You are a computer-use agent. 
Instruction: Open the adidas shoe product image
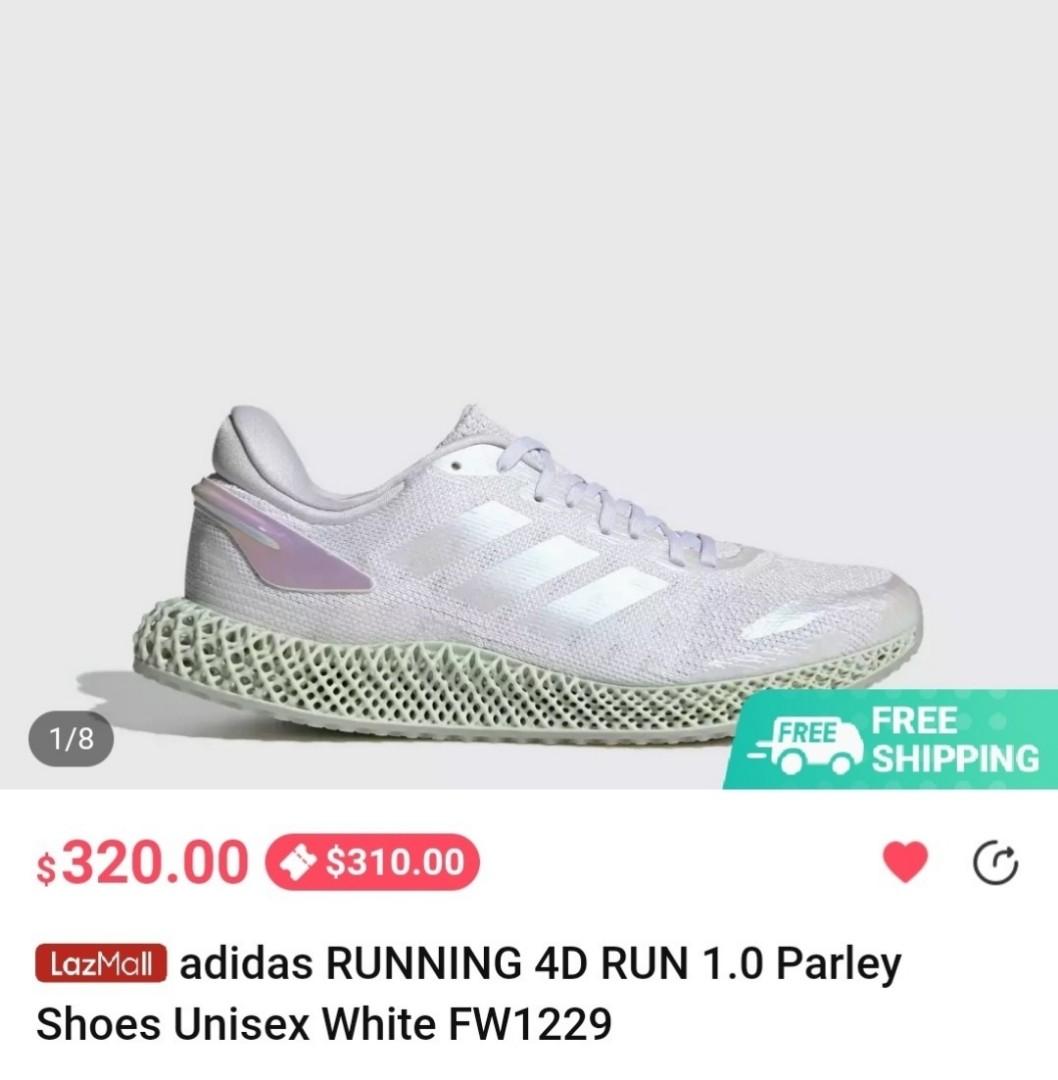coord(529,560)
